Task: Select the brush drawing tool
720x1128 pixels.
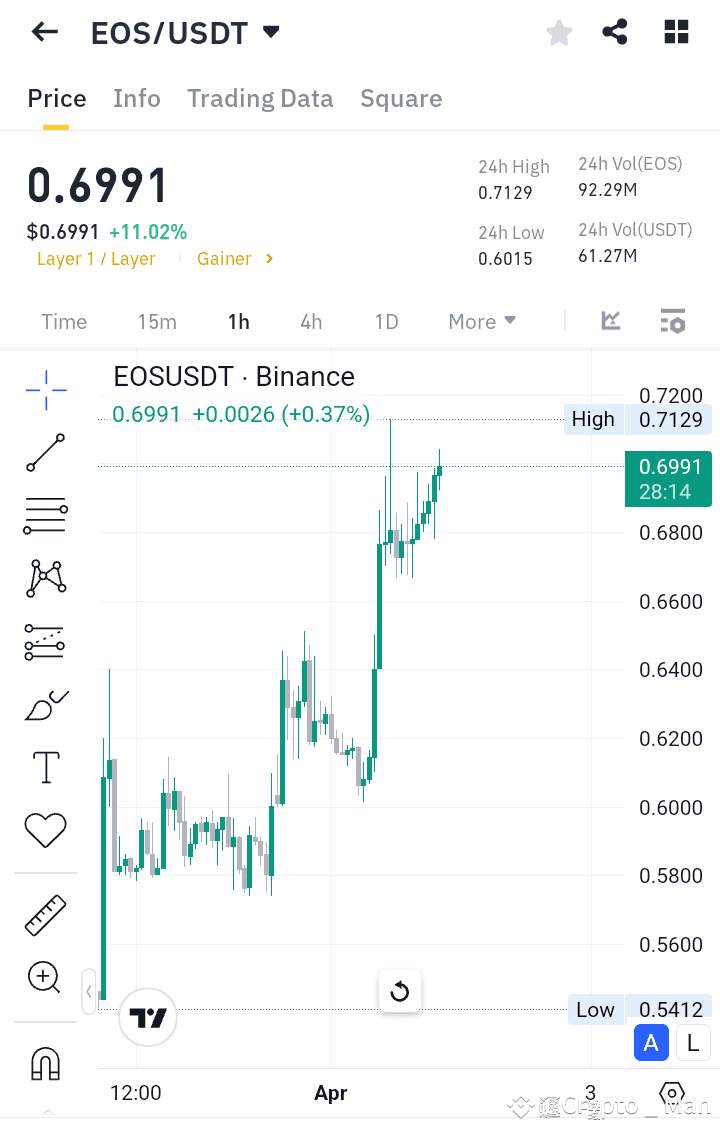Action: tap(44, 705)
